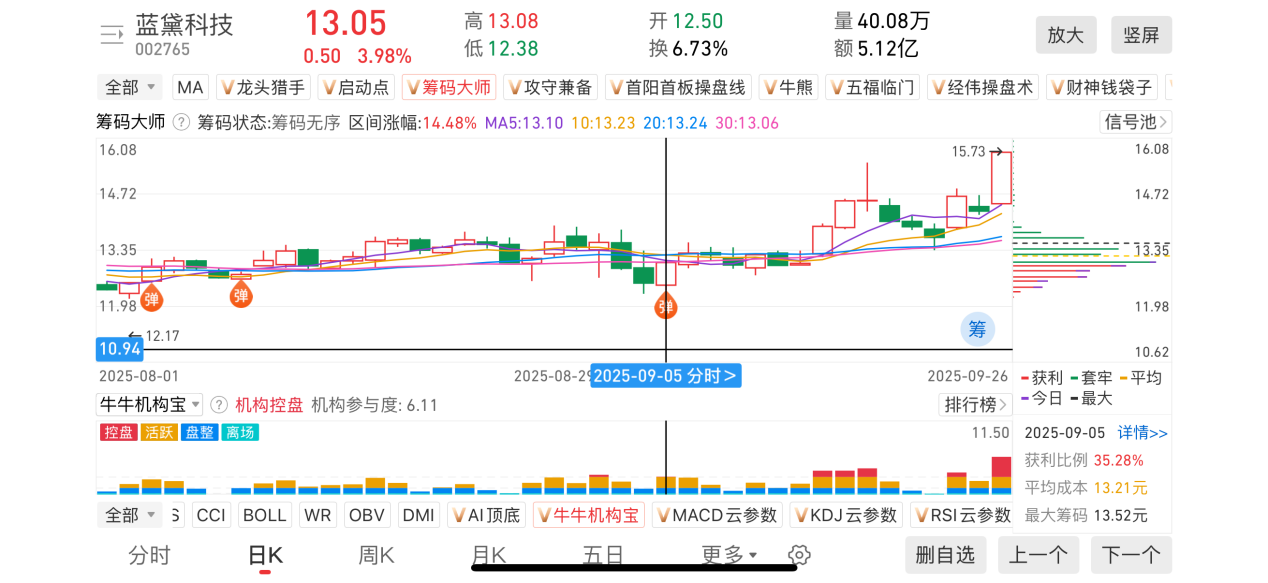Go to 下一个 stock
This screenshot has height=583, width=1268.
[1131, 555]
